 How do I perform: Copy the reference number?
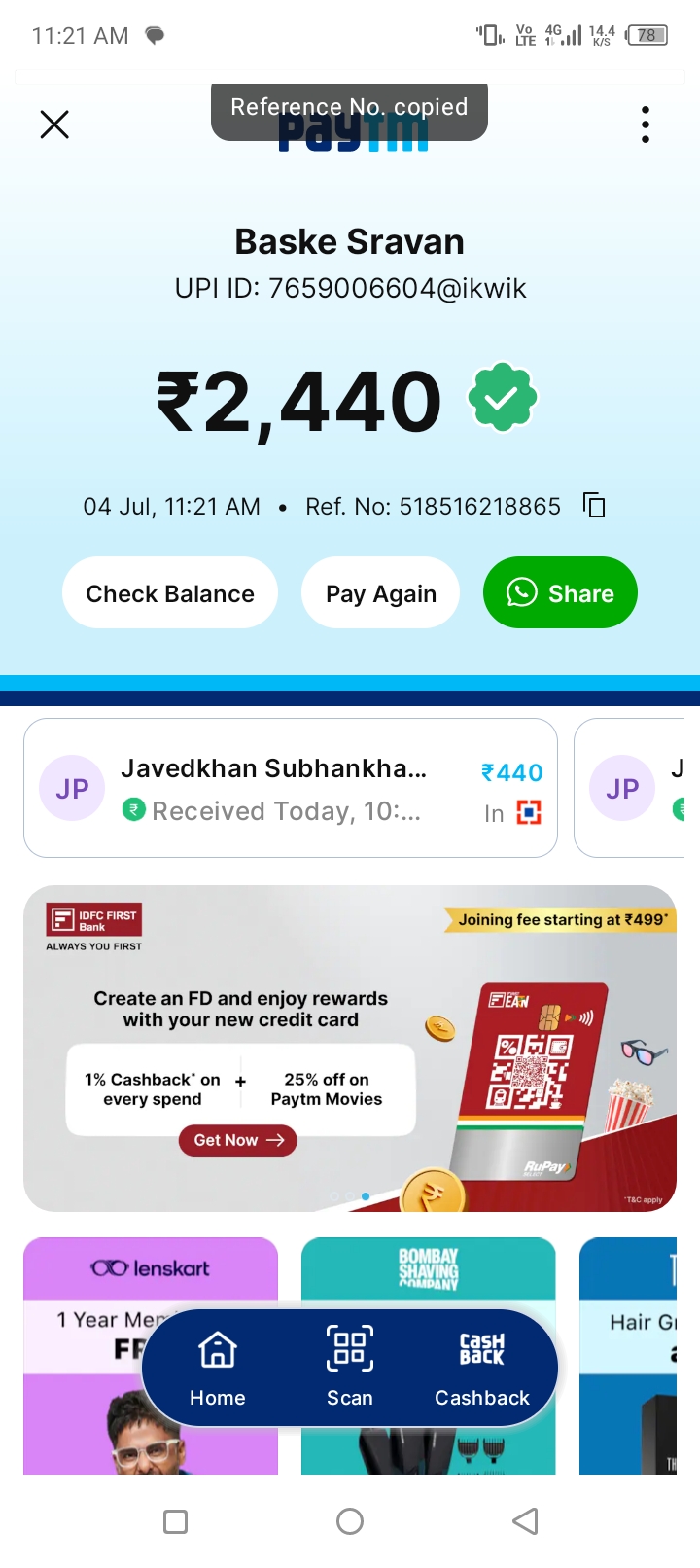point(594,506)
